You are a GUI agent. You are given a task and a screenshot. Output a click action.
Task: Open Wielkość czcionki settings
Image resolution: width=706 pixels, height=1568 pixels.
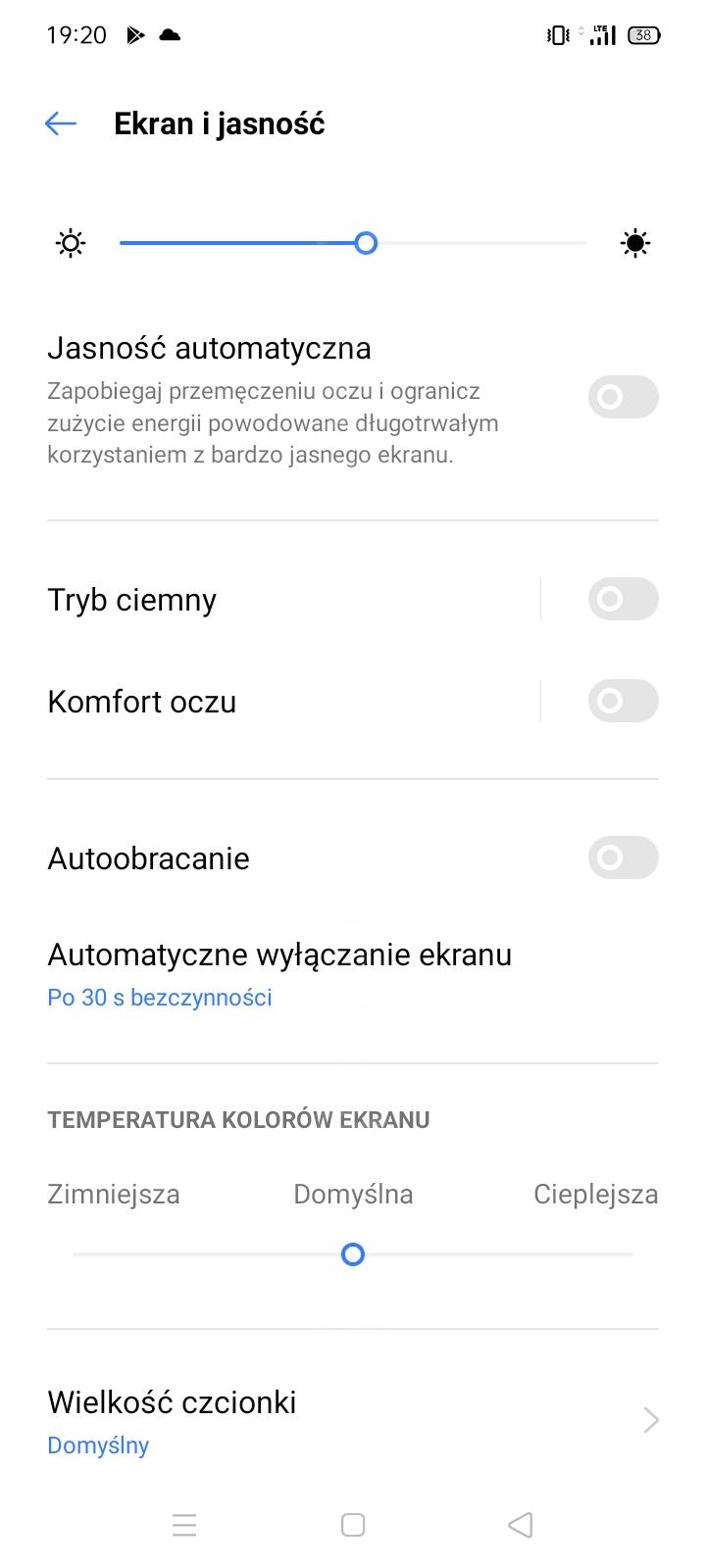(353, 1420)
